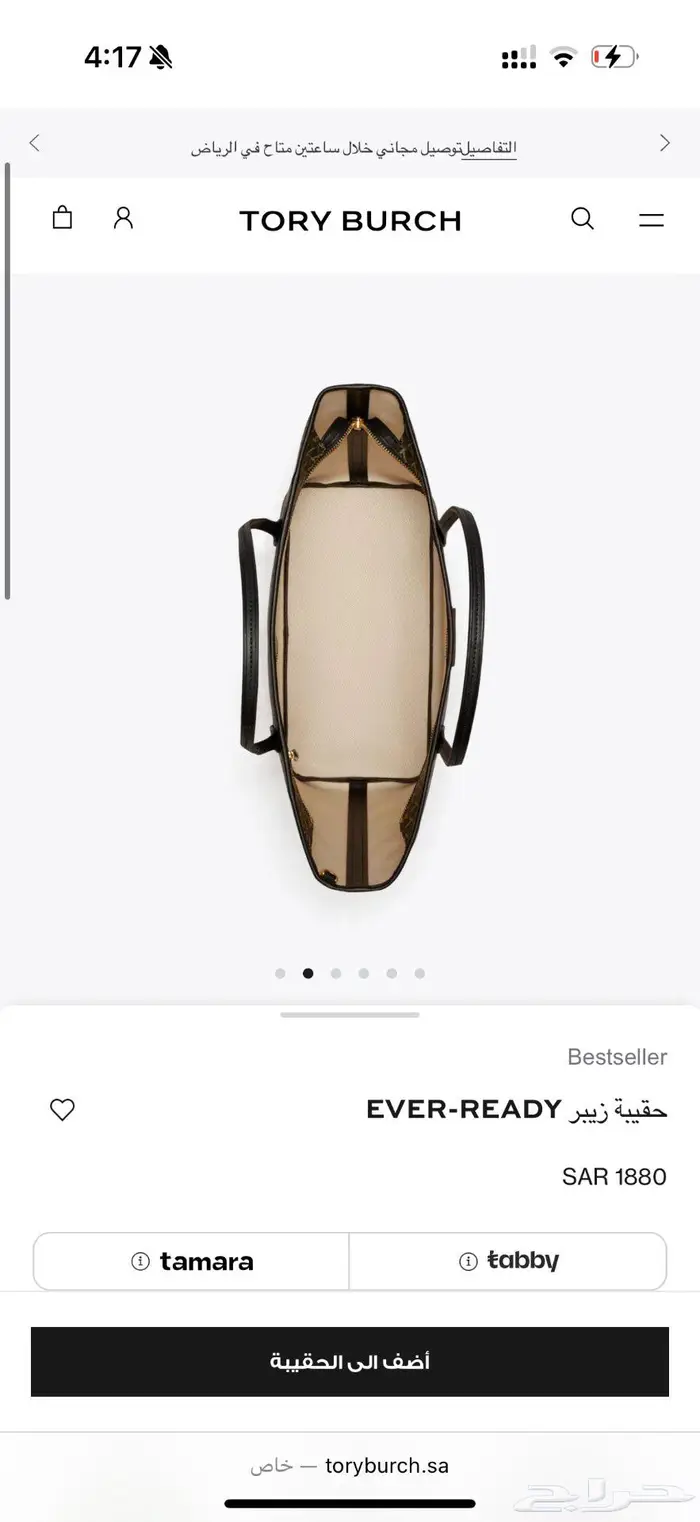Image resolution: width=700 pixels, height=1522 pixels.
Task: Show previous banner message arrow
Action: (35, 143)
